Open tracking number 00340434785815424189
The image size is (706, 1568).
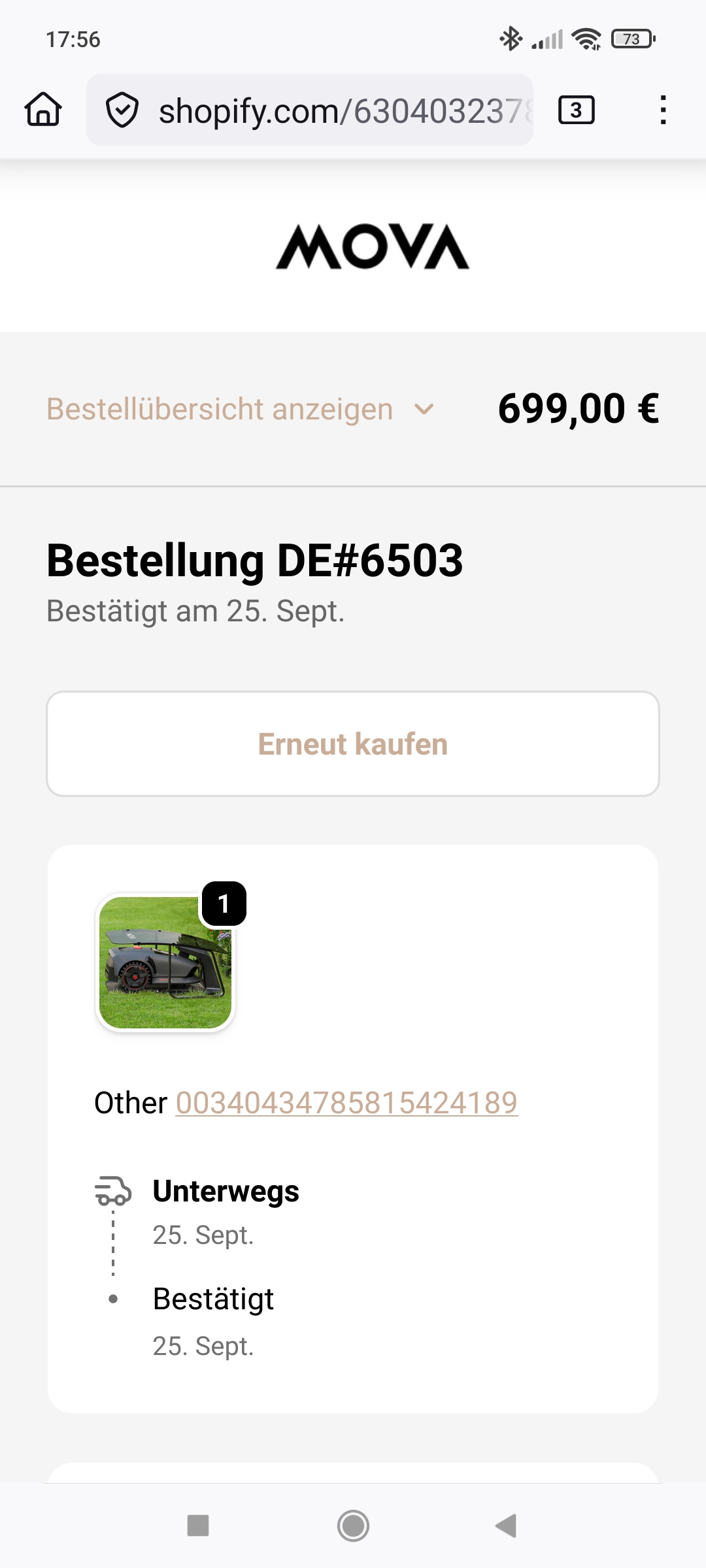[346, 1103]
